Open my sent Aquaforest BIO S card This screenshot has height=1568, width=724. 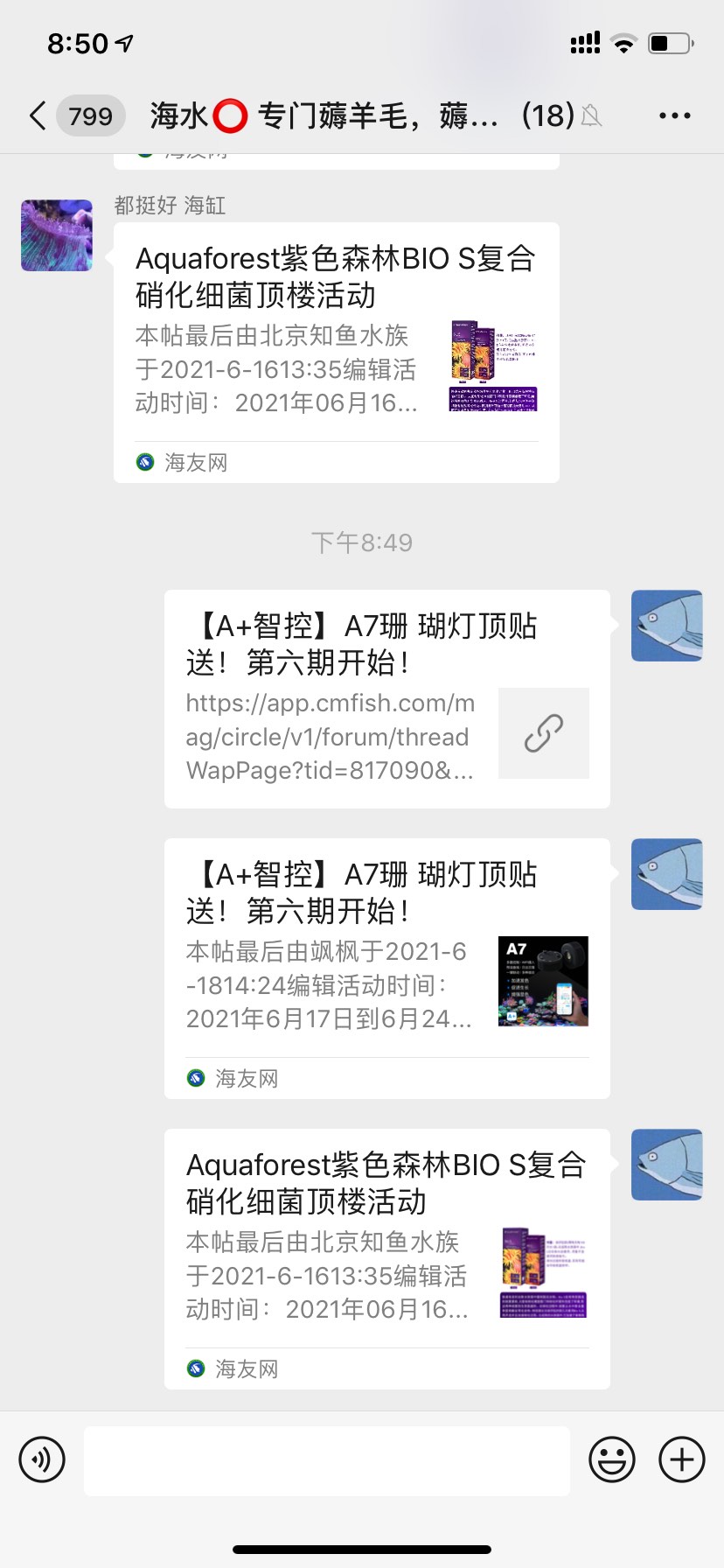[x=386, y=1257]
